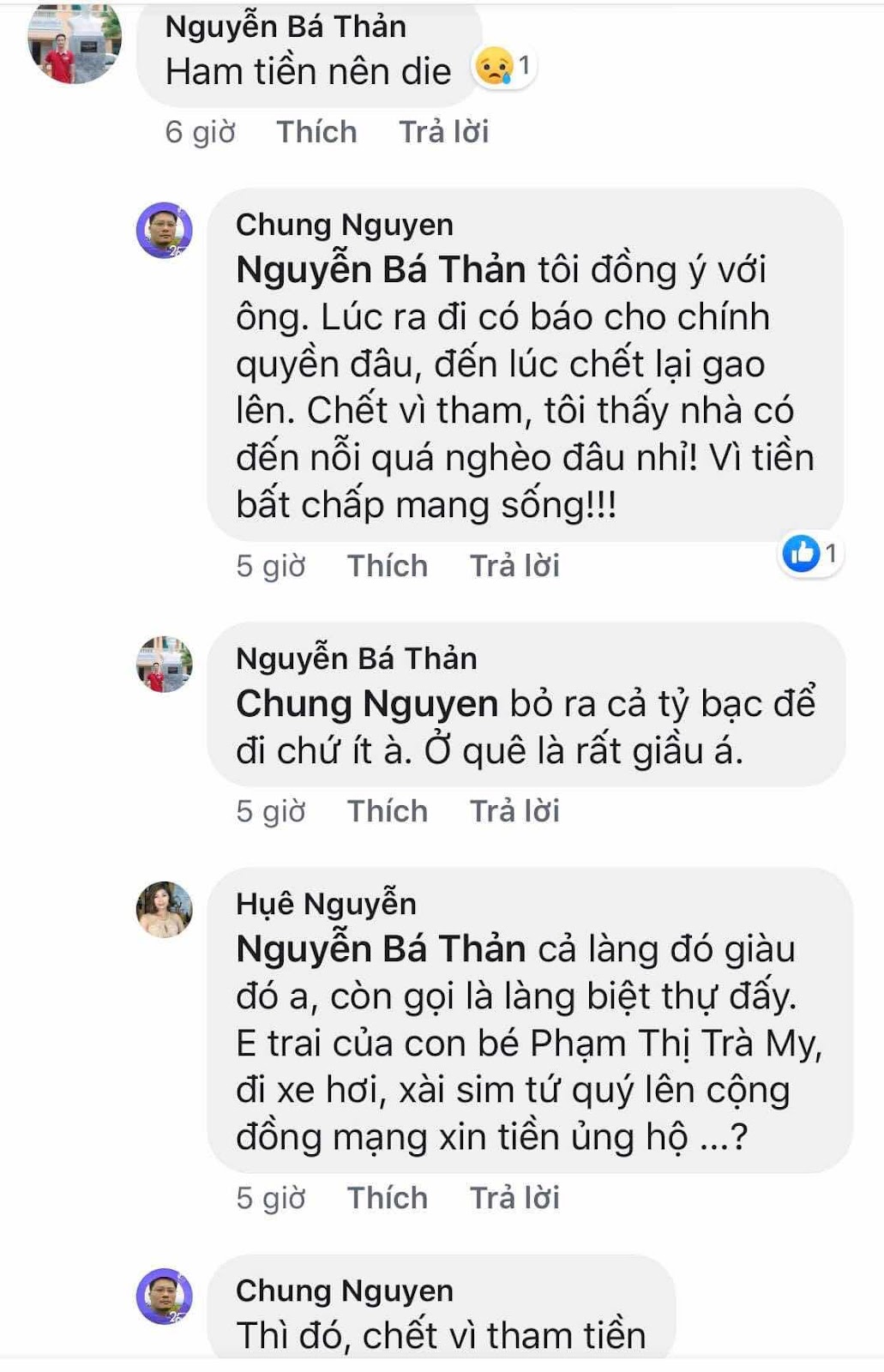This screenshot has height=1372, width=884.
Task: Tap the Nguyễn Bá Thản mention in Huệ Nguyễn's comment
Action: pos(381,949)
